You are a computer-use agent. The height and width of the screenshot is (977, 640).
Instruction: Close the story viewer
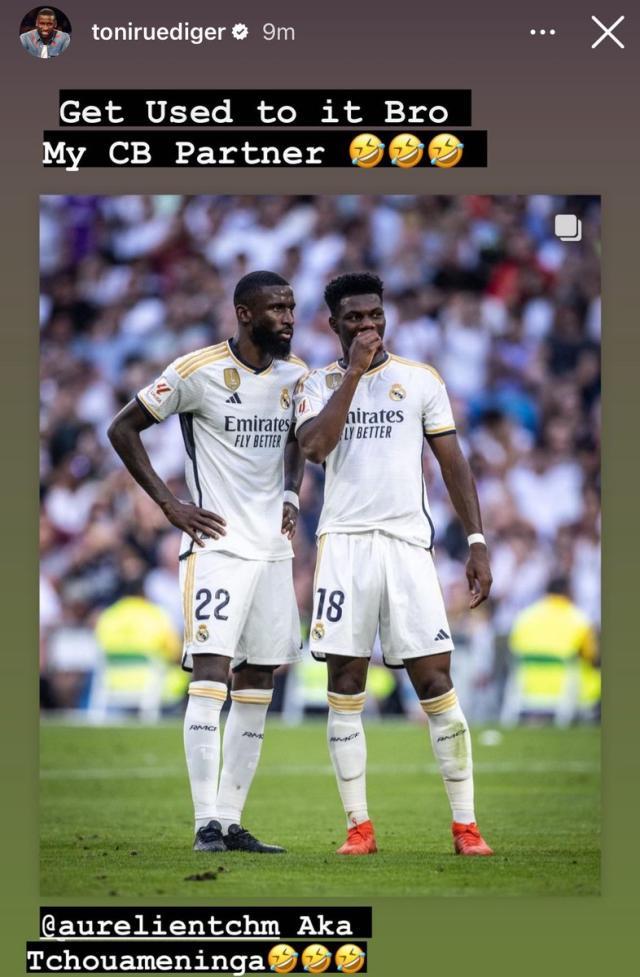point(607,32)
